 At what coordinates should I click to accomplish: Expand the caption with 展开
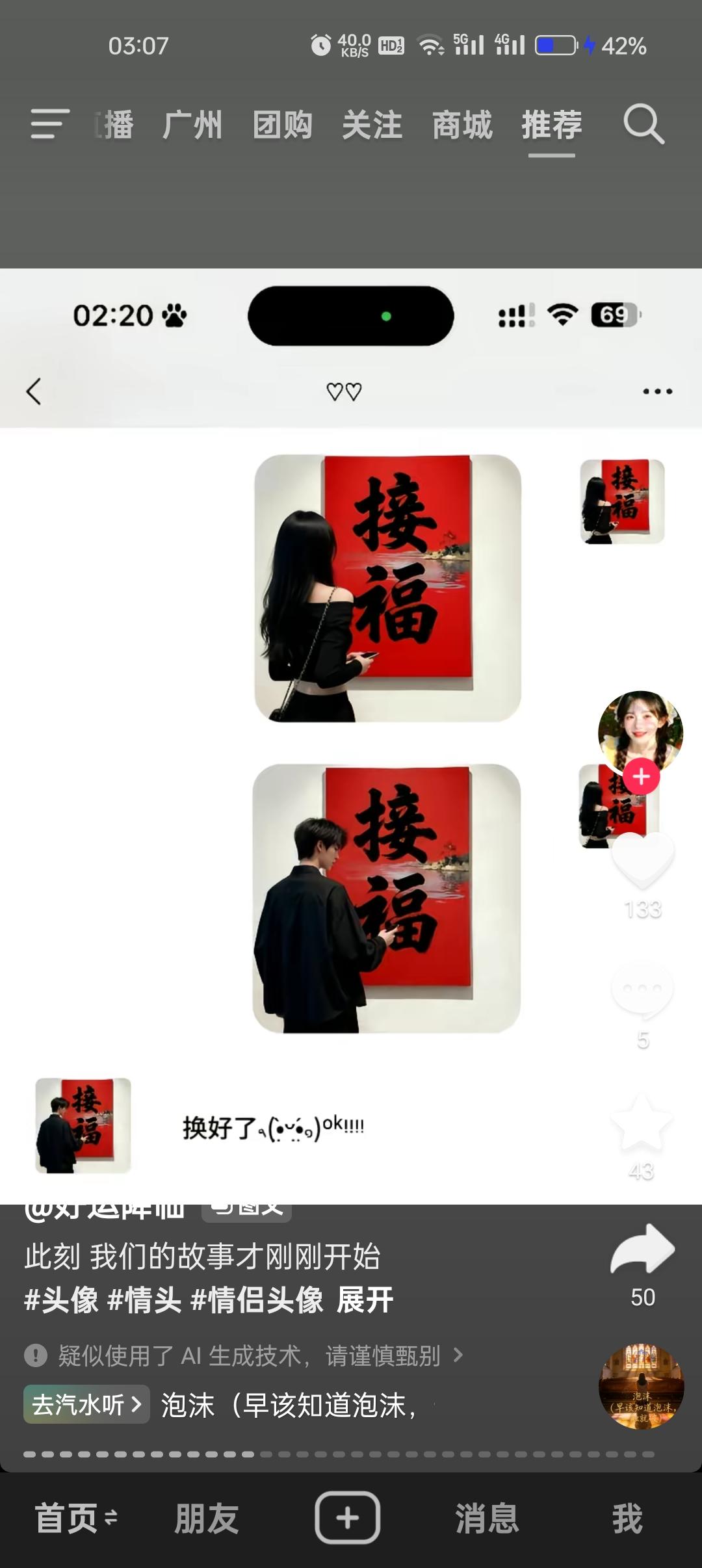coord(365,1300)
